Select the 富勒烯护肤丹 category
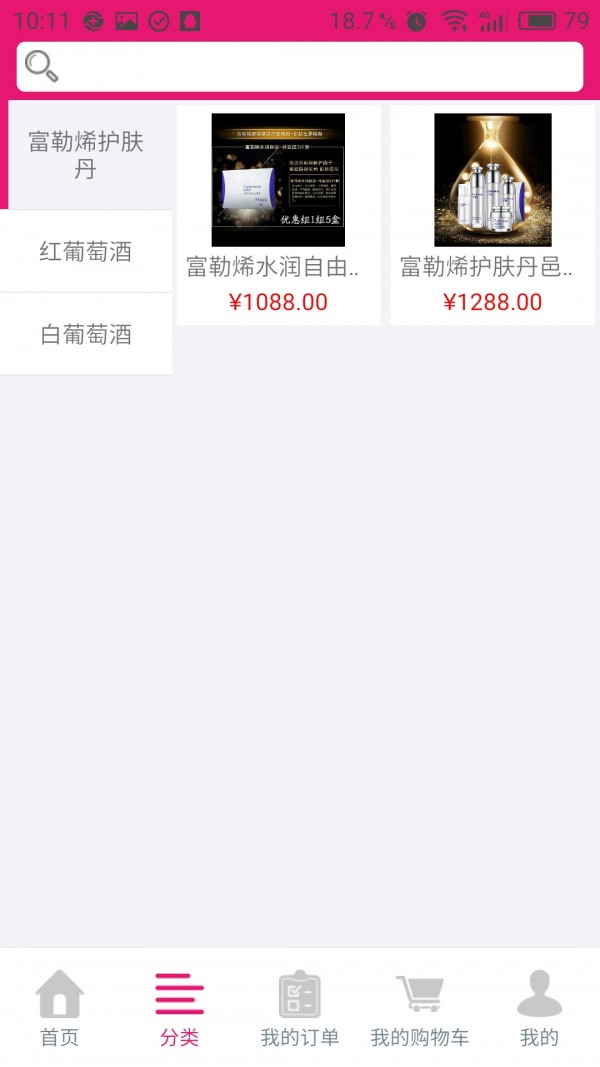This screenshot has height=1067, width=600. 86,155
